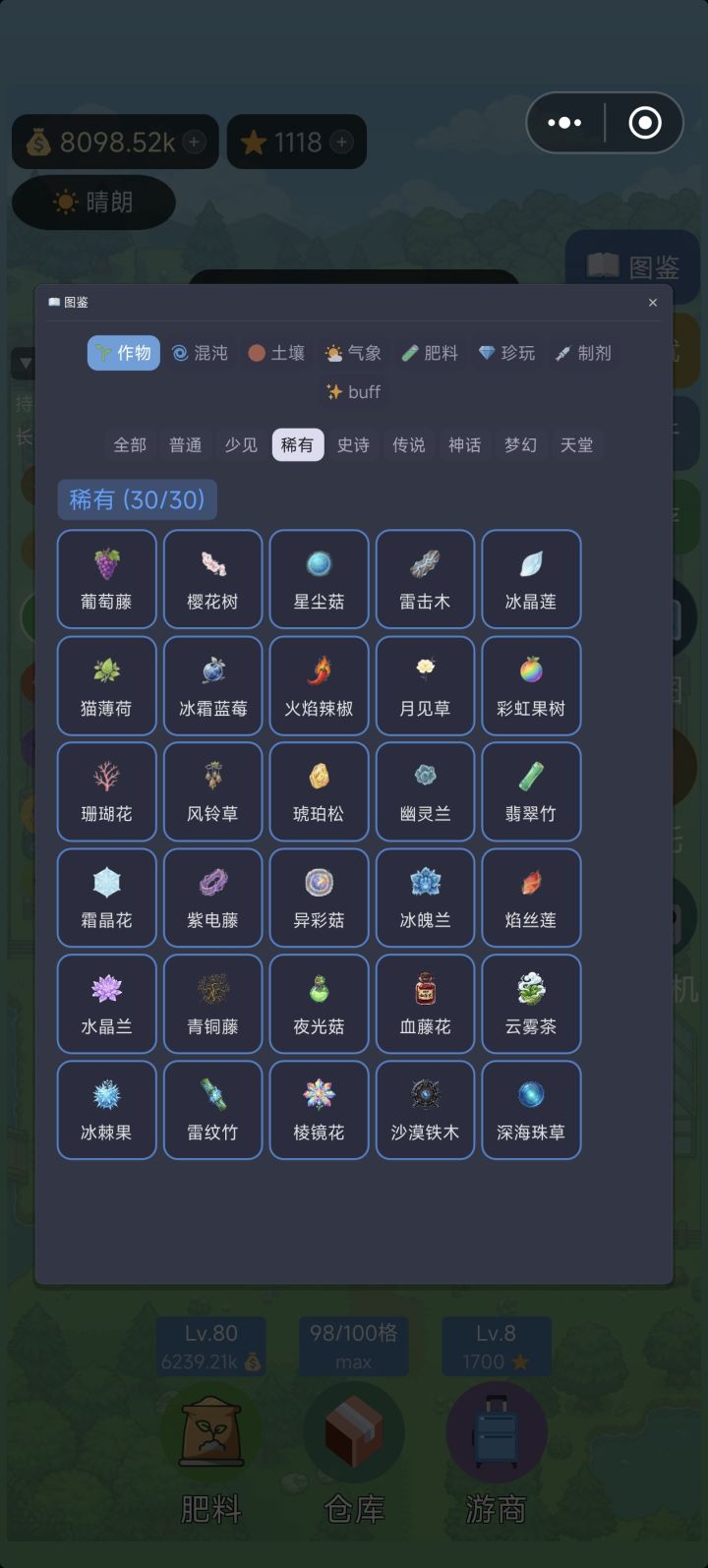Select the 深海珠草 entry
Screen dimensions: 708x1568
[x=531, y=1110]
